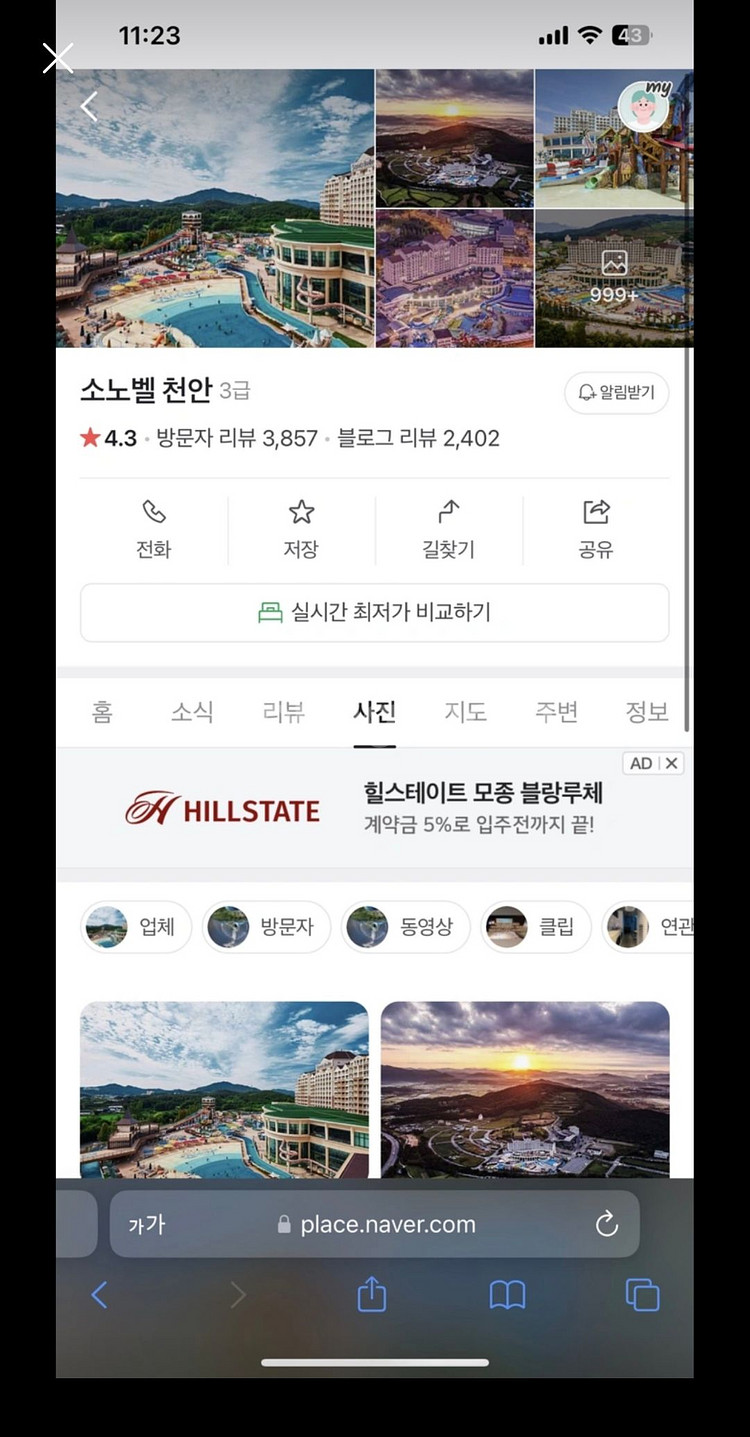Go back with the header arrow
750x1437 pixels.
(89, 106)
